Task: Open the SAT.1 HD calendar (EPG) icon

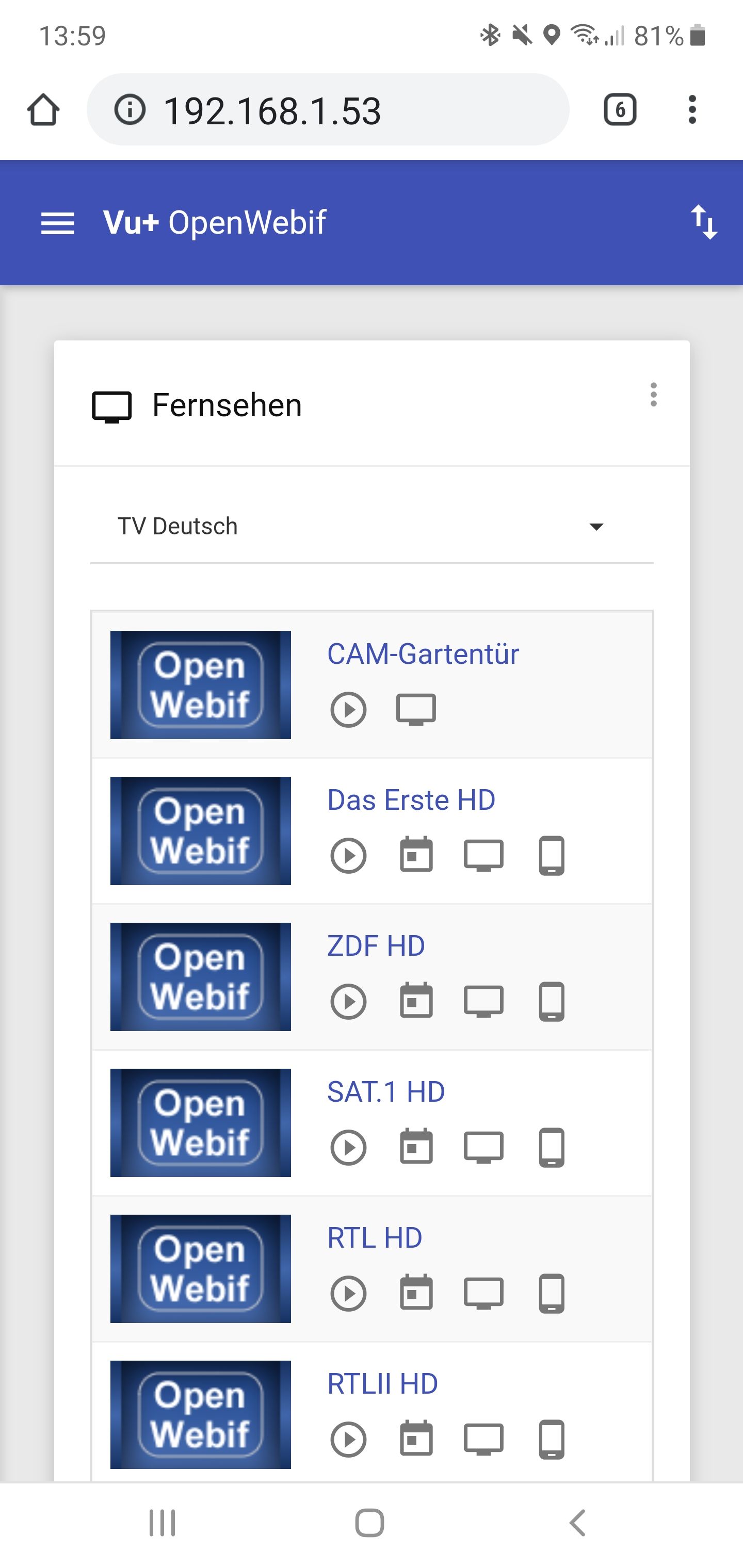Action: tap(416, 1148)
